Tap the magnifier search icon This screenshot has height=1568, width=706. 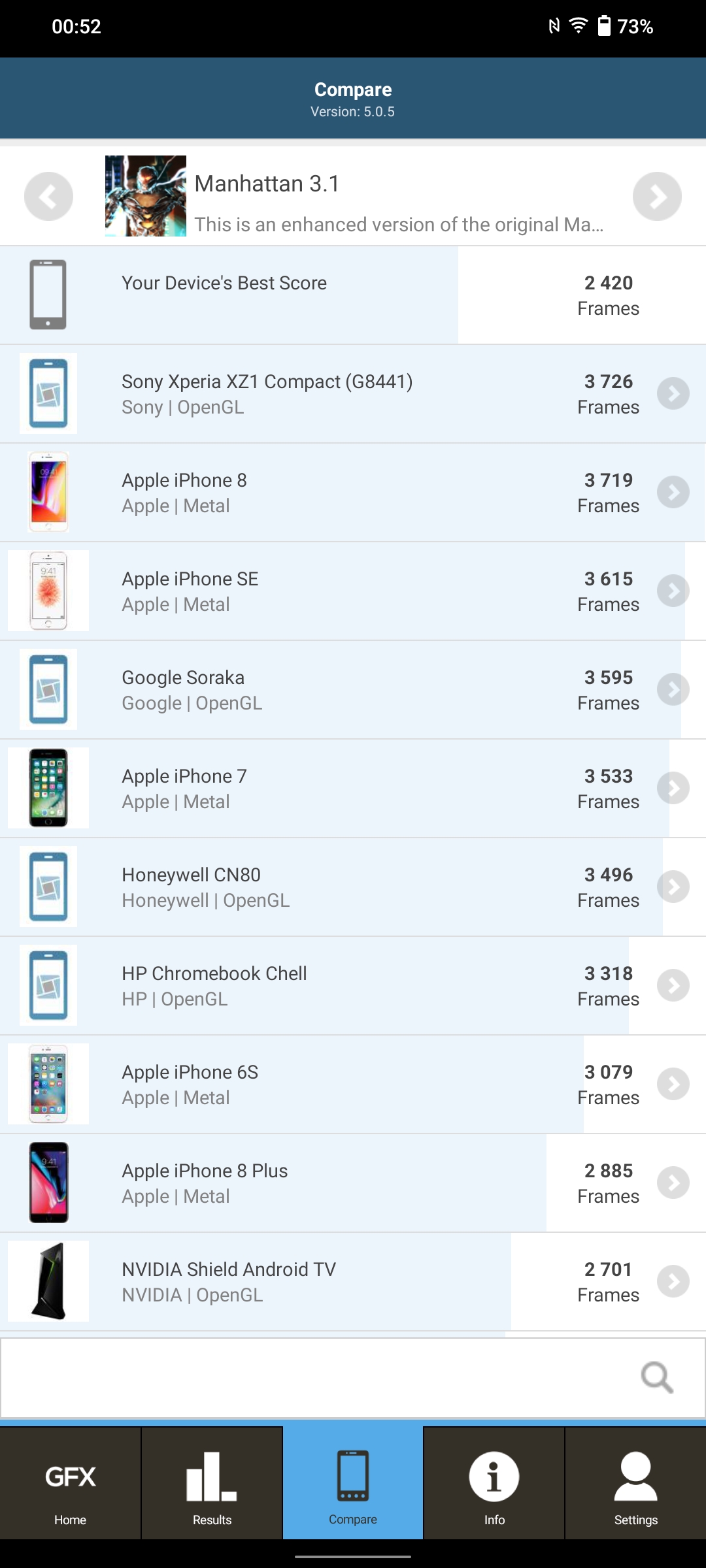click(x=656, y=1377)
